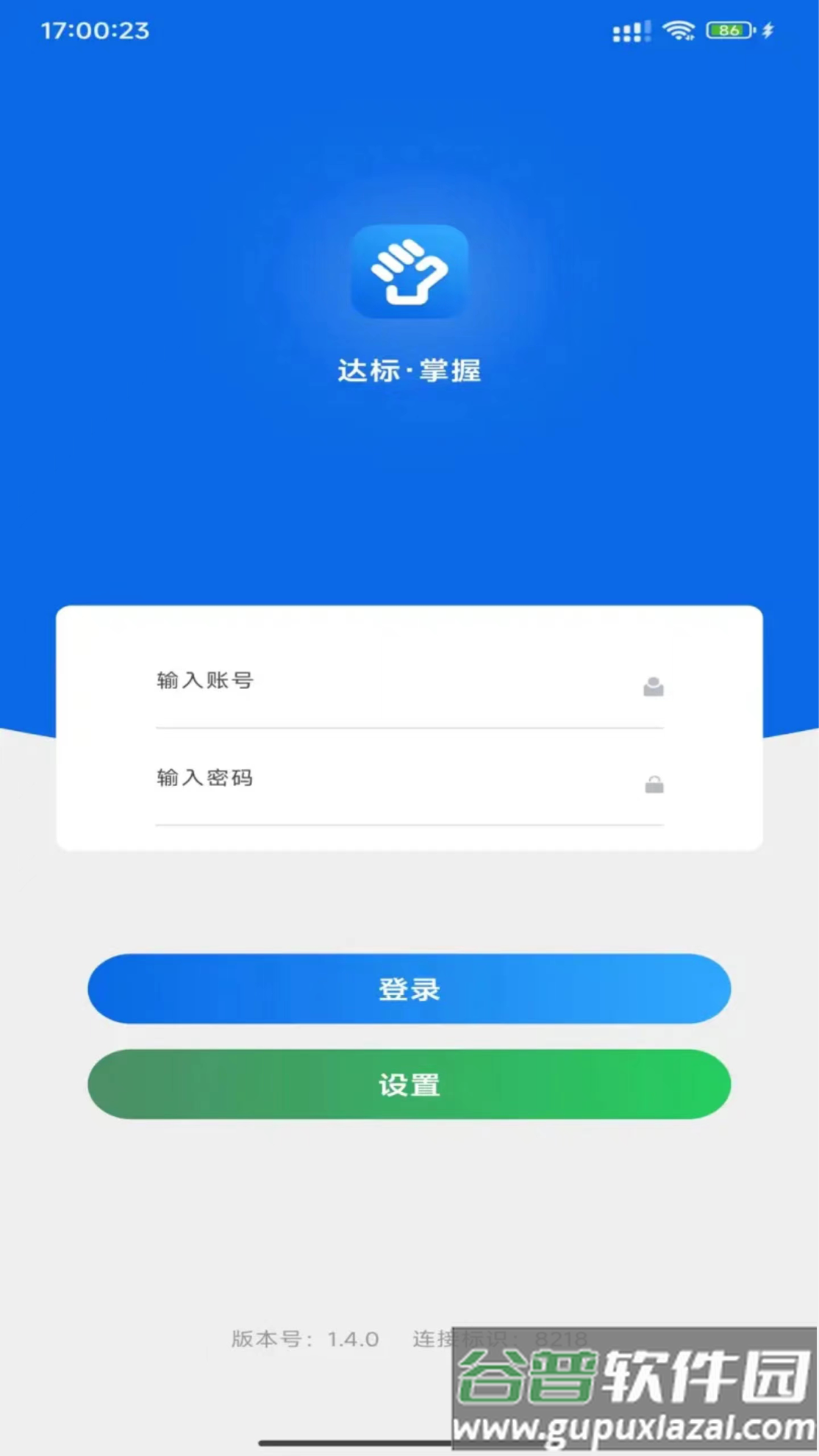Click the person icon in the account field
Screen dimensions: 819x1456
coord(653,687)
